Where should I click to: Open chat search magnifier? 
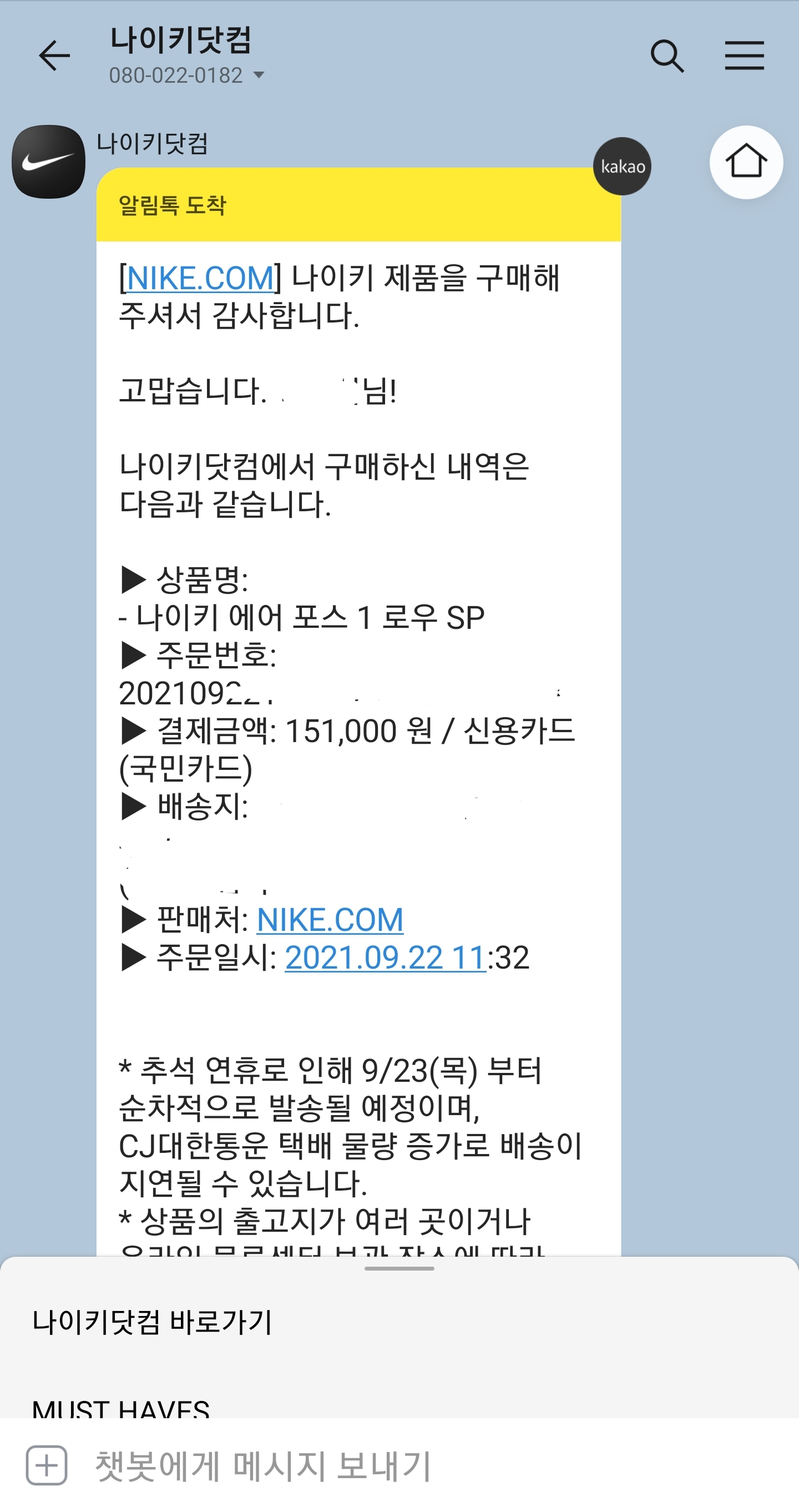667,57
